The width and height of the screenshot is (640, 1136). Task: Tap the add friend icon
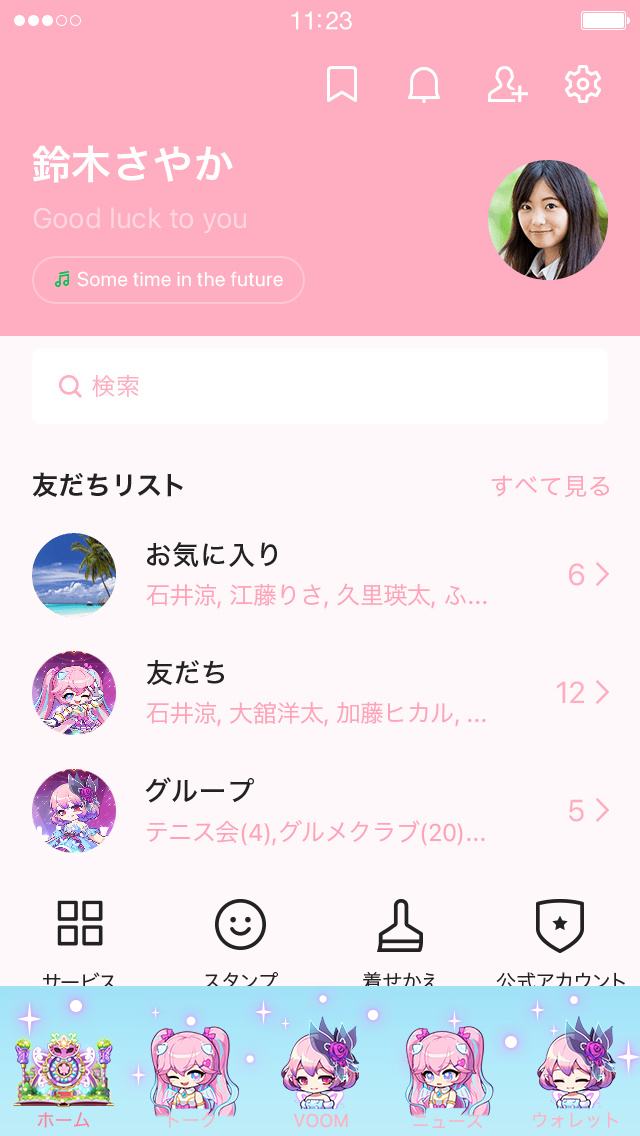[x=507, y=85]
